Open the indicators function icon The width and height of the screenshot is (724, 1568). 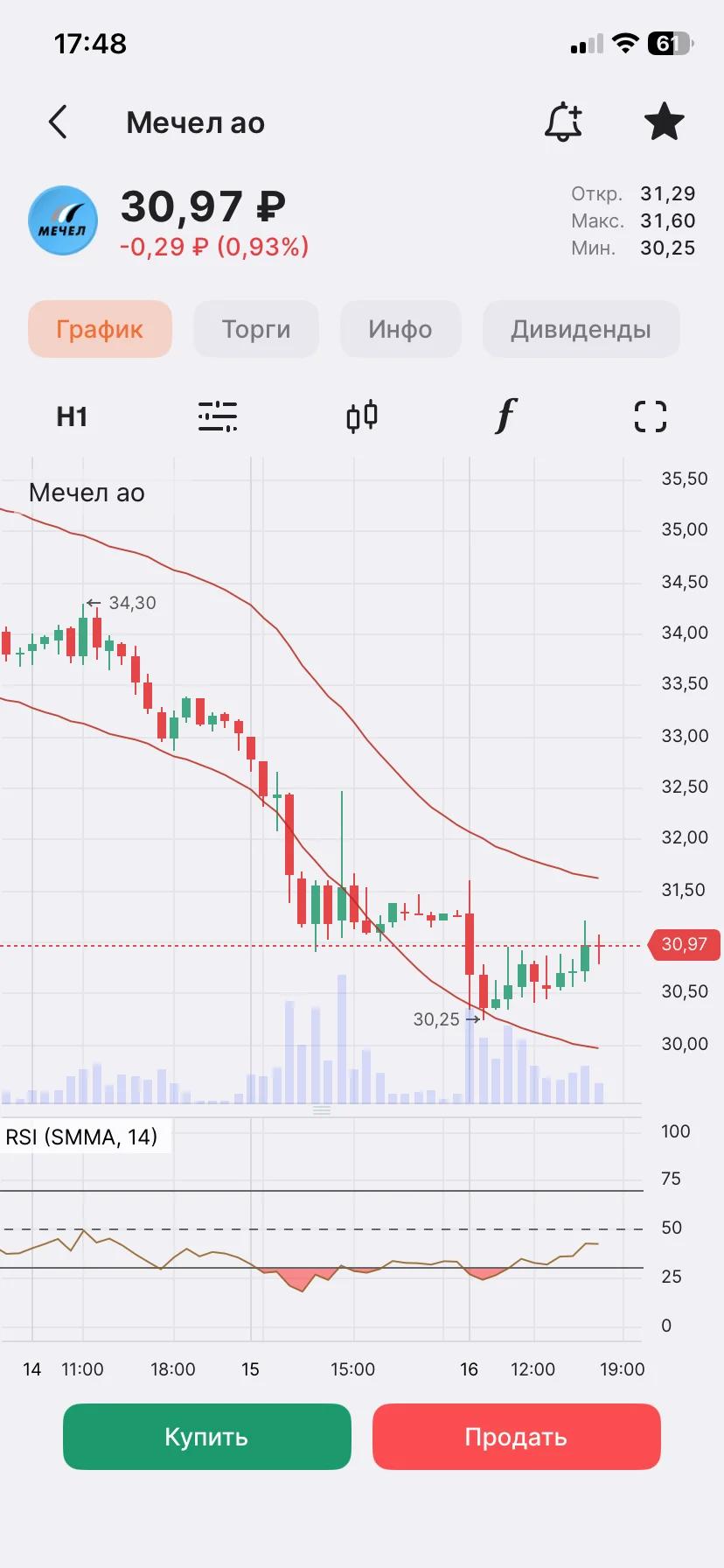point(506,416)
